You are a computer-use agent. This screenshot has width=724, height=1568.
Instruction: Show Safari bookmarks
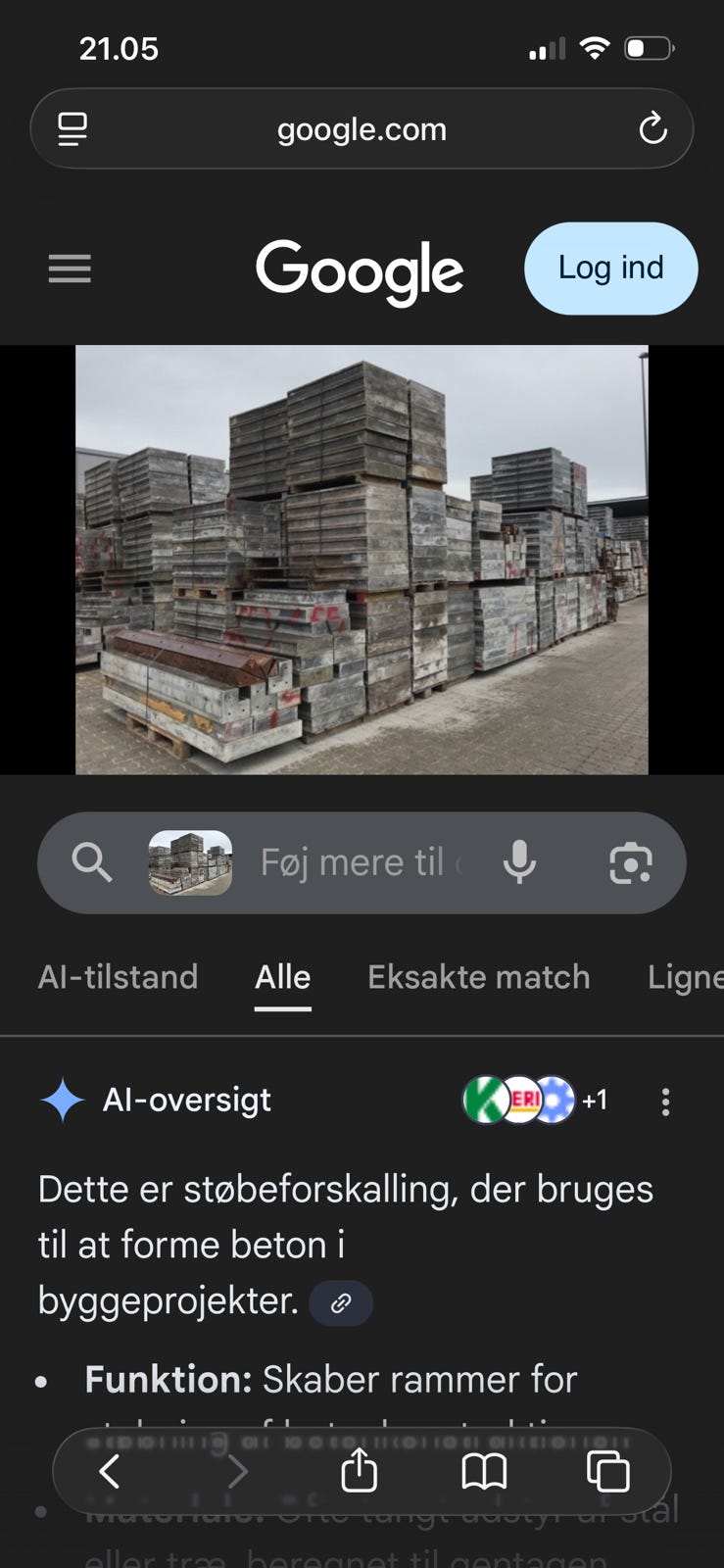pos(484,1471)
